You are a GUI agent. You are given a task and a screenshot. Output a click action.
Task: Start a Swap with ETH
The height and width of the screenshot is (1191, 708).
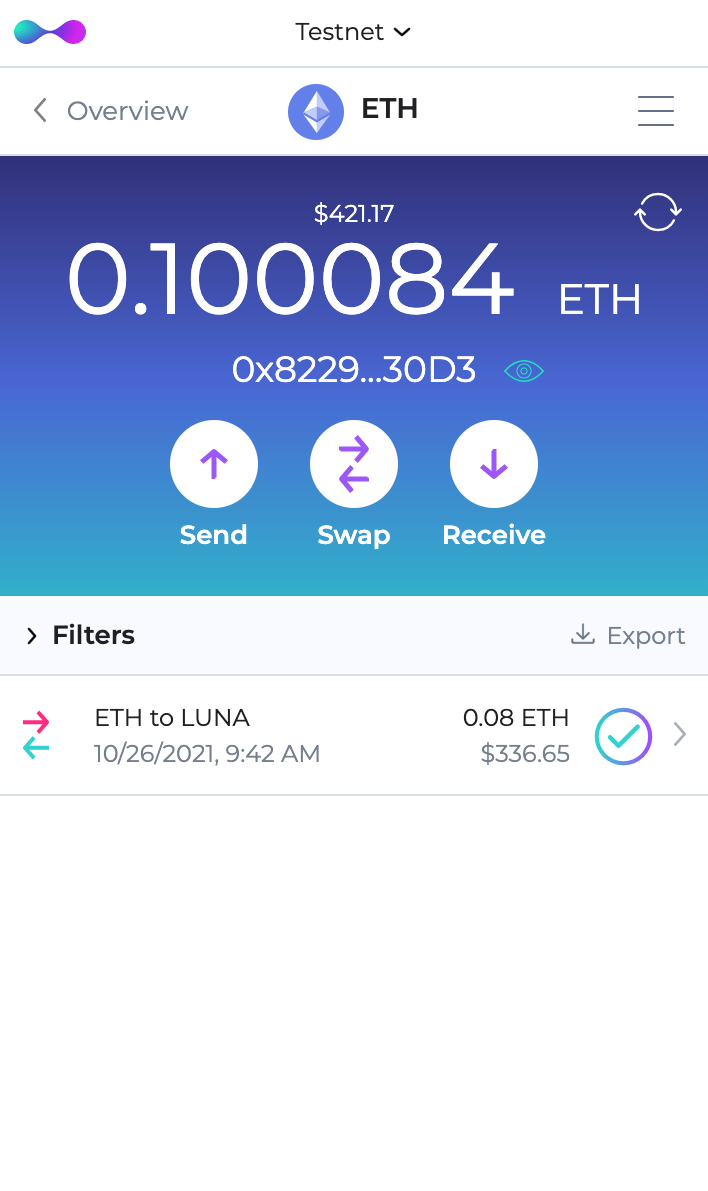(354, 465)
